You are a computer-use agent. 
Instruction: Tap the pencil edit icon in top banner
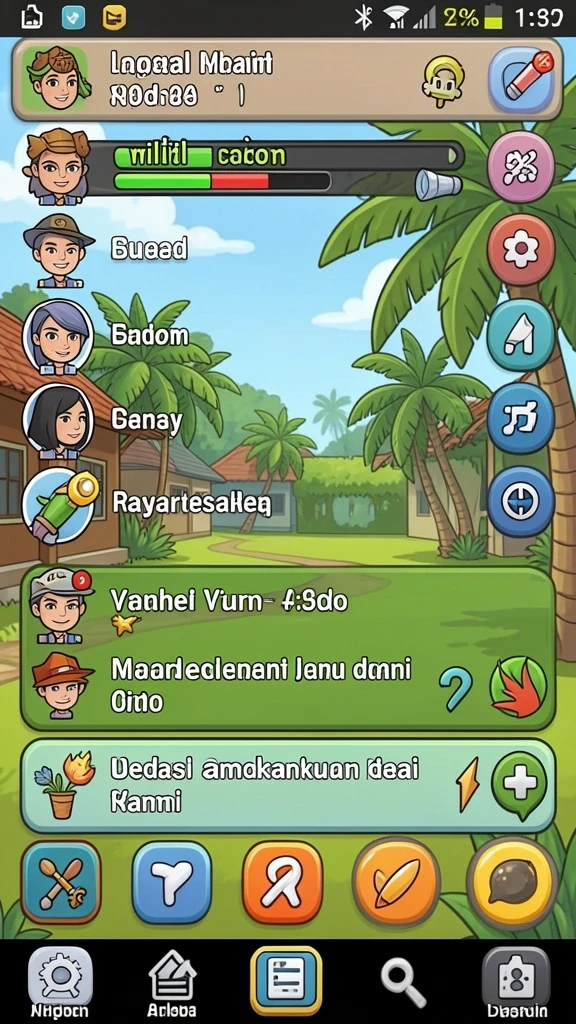(521, 80)
